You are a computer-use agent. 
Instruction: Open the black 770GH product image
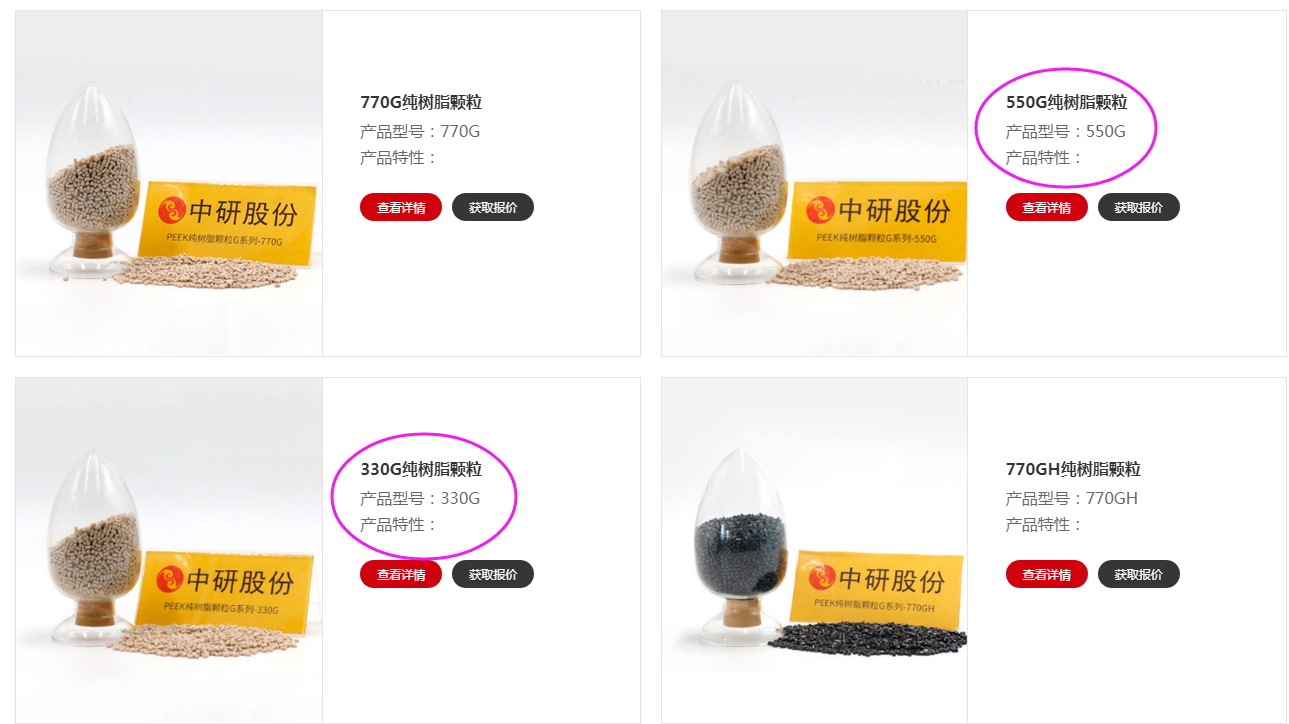814,551
